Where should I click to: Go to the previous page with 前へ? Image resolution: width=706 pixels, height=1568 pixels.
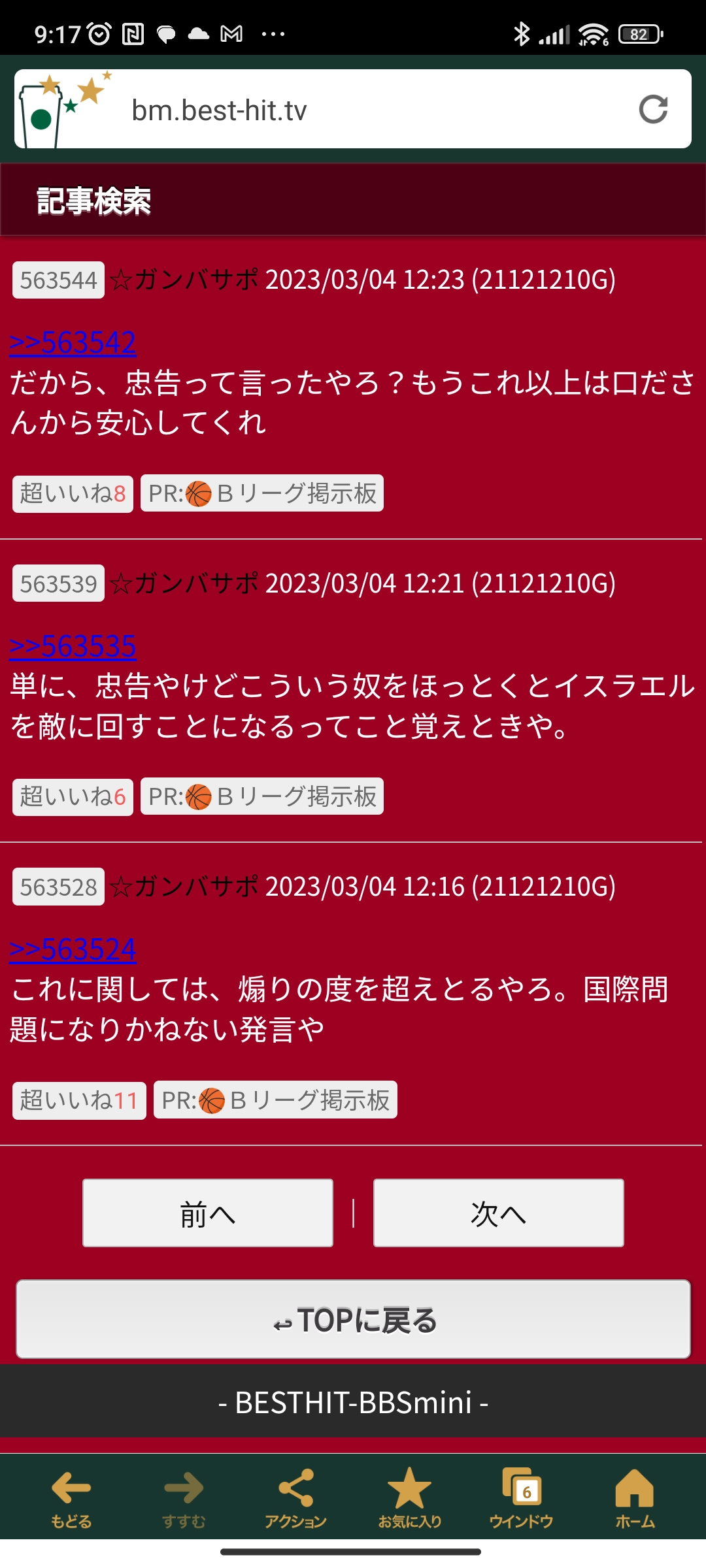click(208, 1213)
